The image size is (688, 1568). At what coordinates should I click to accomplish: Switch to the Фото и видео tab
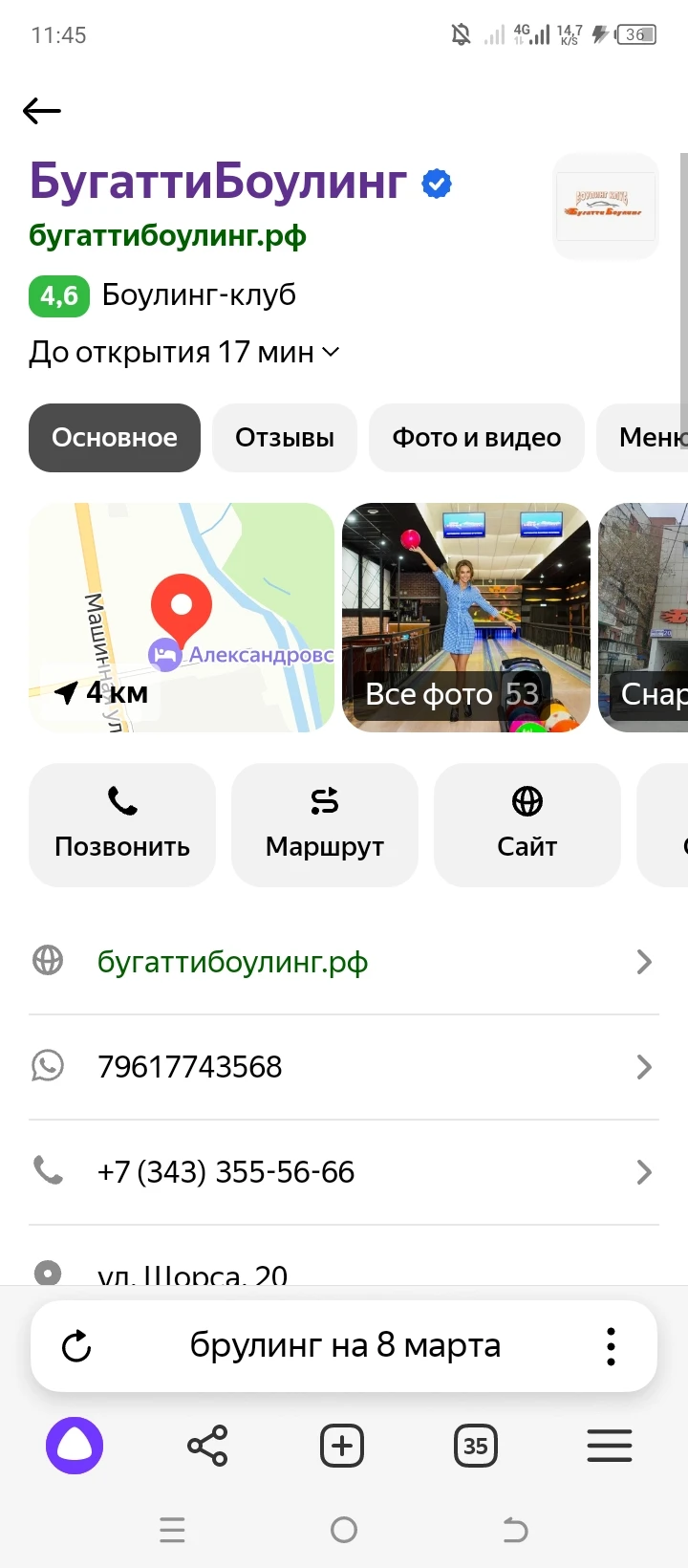coord(476,438)
